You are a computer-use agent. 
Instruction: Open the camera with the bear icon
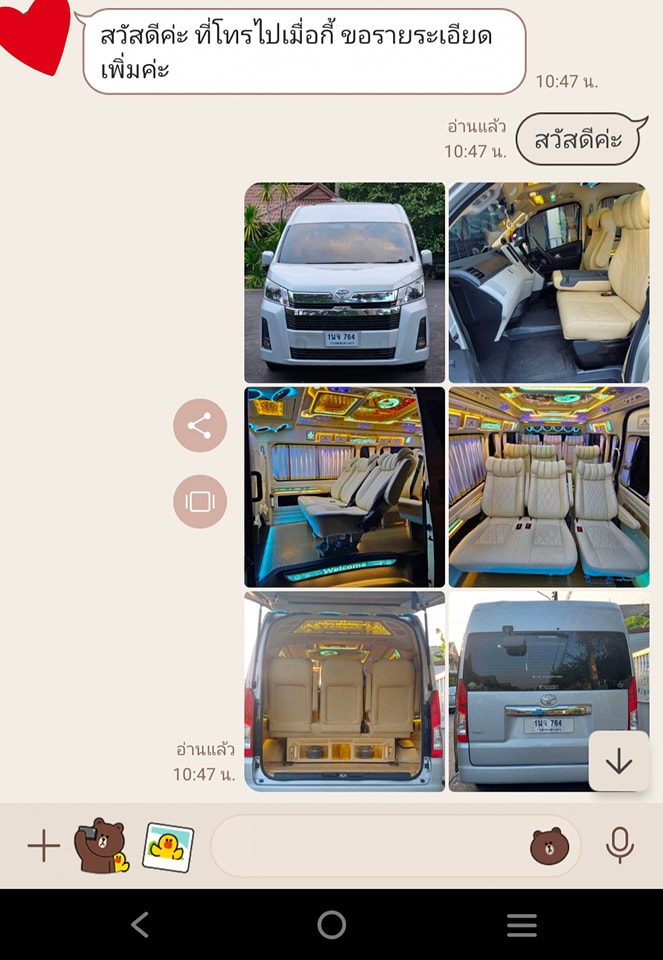coord(101,847)
